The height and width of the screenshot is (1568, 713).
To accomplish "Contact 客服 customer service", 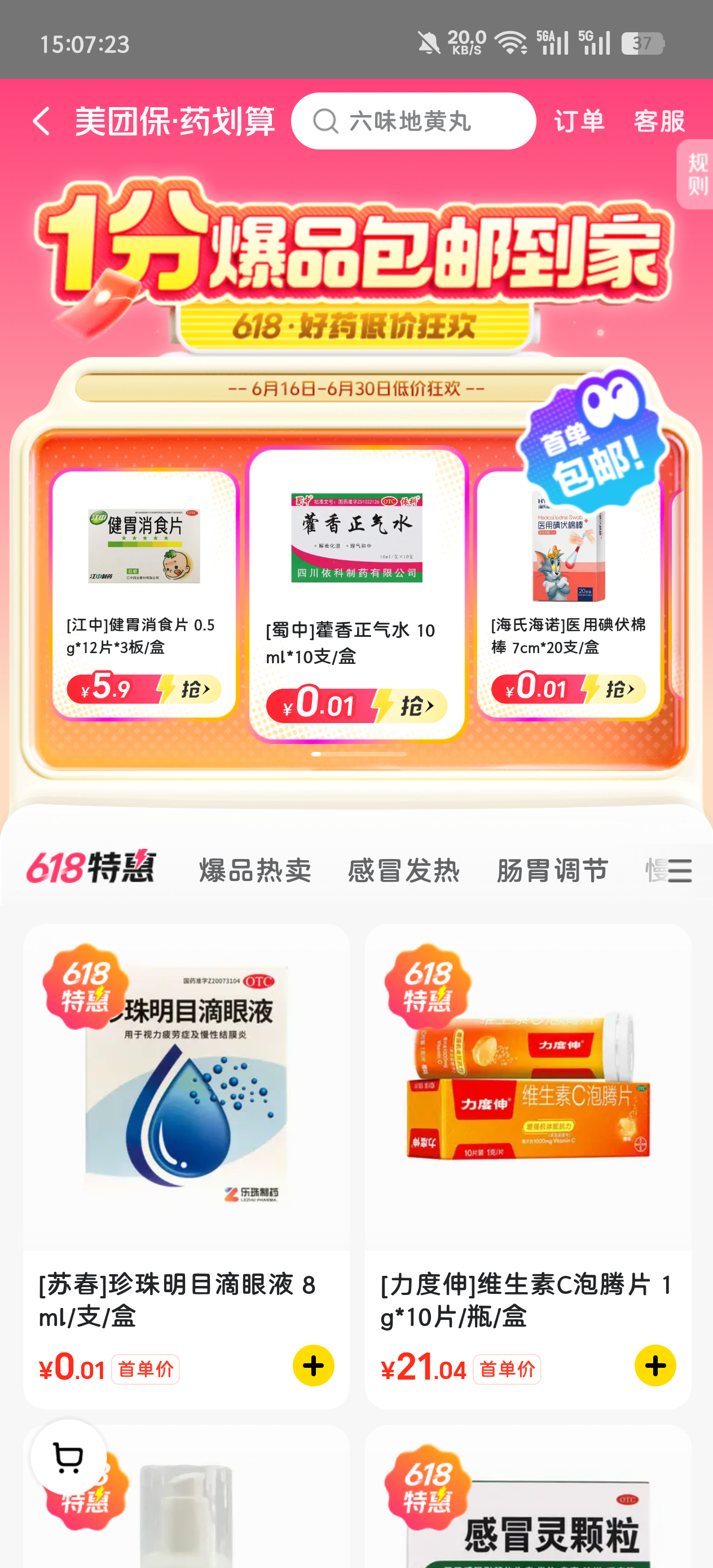I will [x=659, y=121].
